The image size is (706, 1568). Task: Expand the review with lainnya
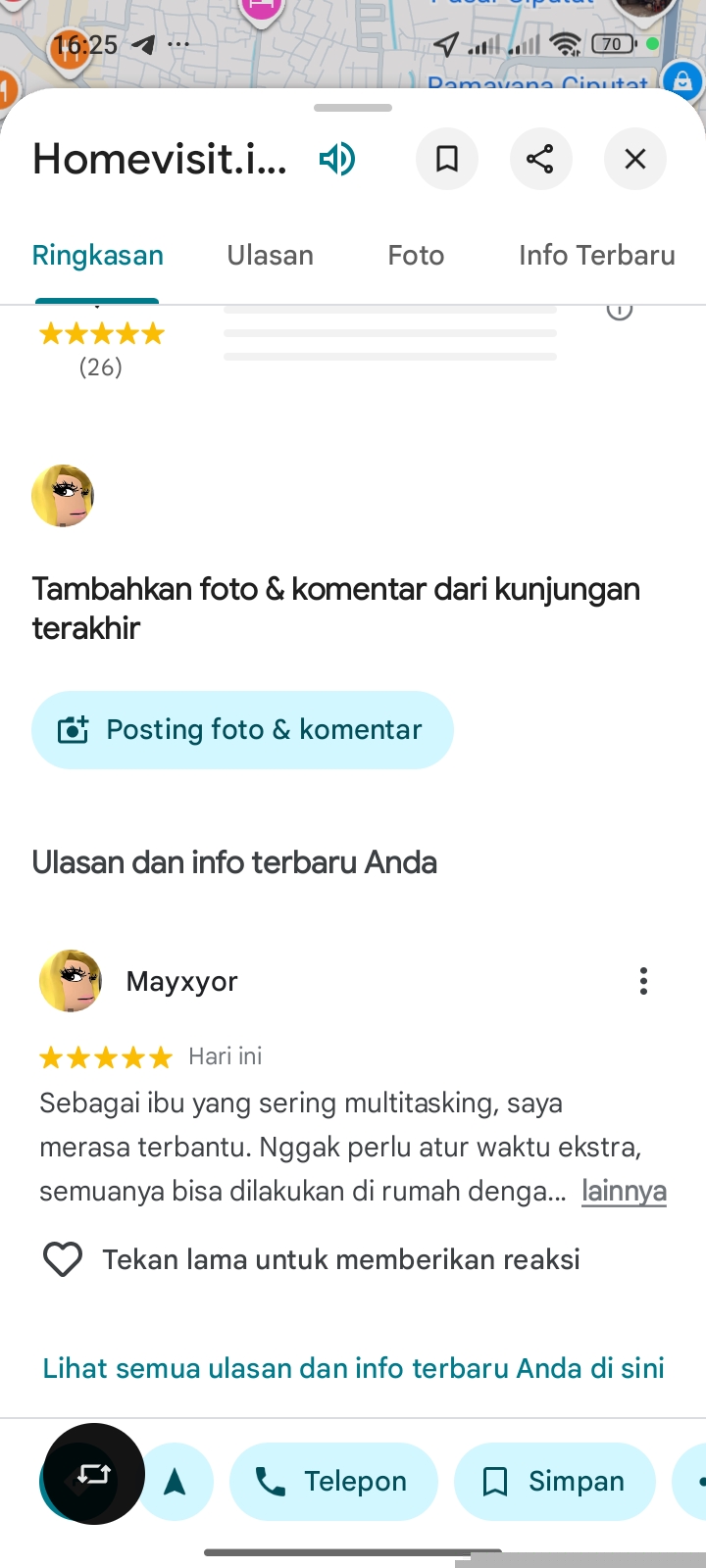pyautogui.click(x=624, y=1191)
